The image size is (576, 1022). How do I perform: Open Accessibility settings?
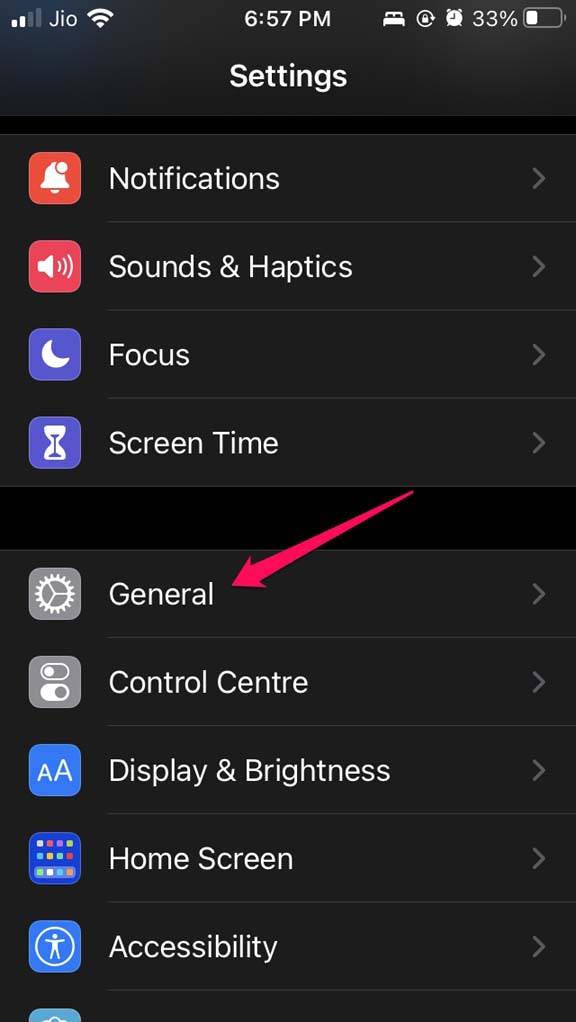pyautogui.click(x=288, y=946)
